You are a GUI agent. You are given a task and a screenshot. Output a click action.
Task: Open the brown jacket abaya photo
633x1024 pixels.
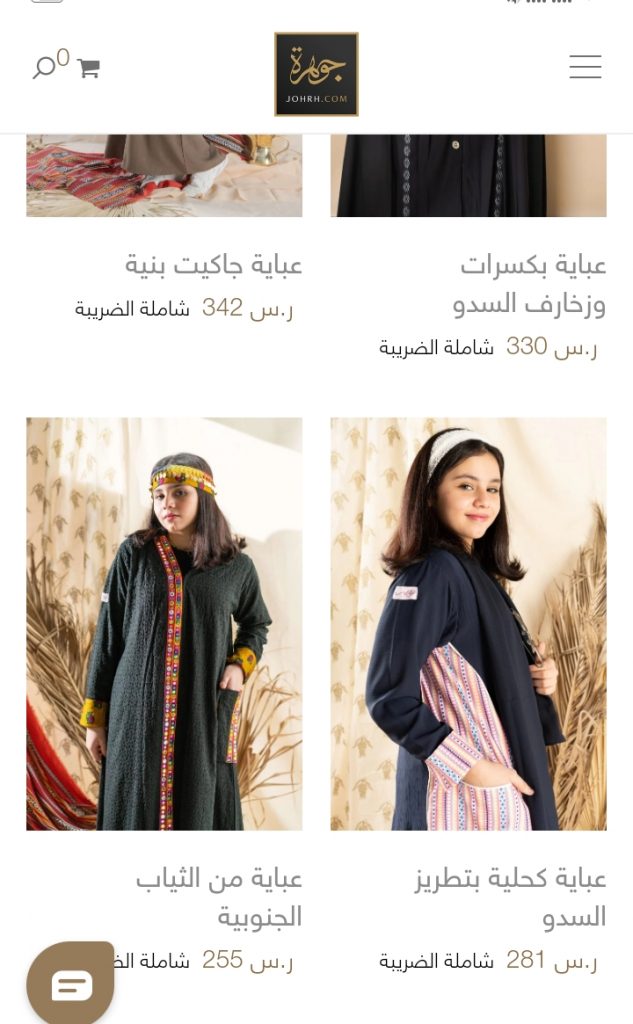click(164, 175)
